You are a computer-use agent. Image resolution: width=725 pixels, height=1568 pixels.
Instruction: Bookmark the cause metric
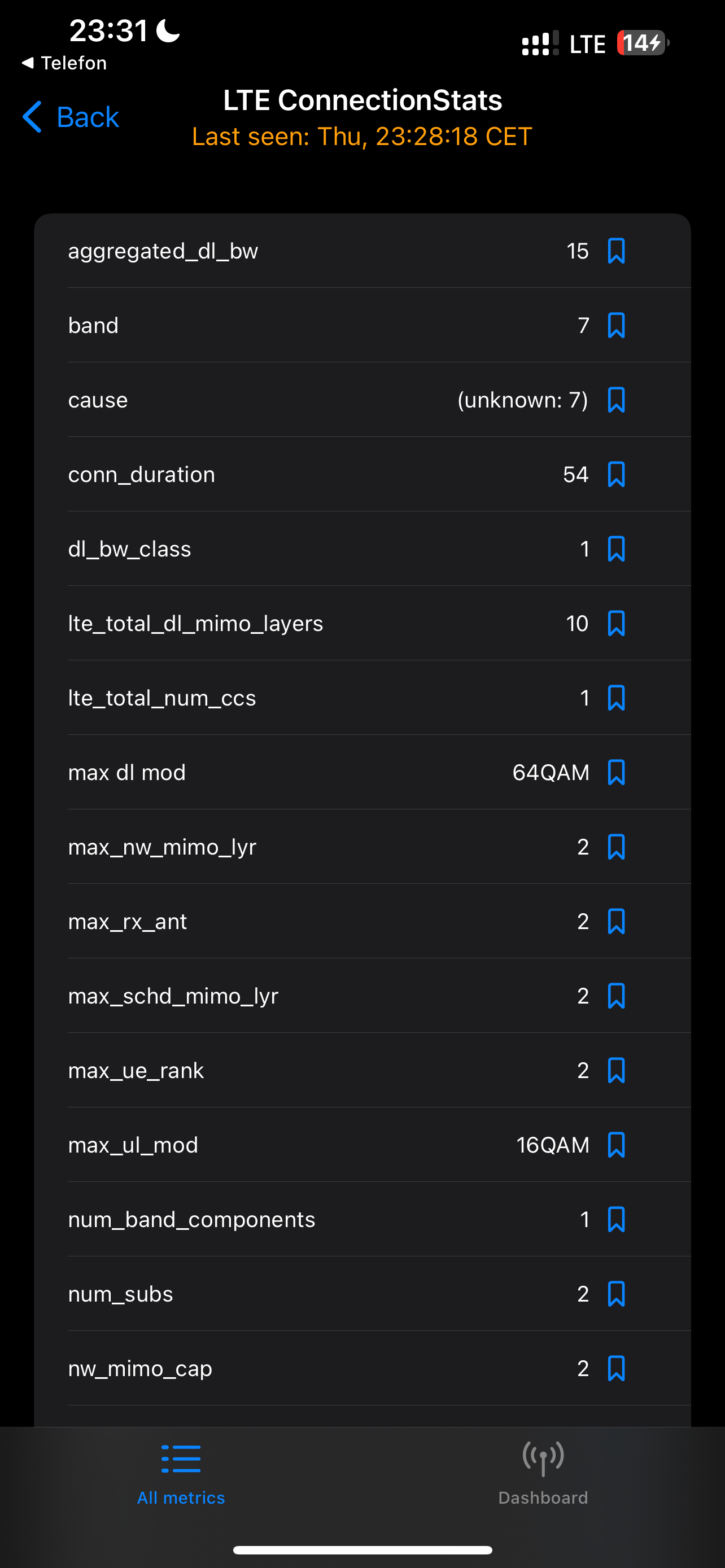(x=616, y=400)
